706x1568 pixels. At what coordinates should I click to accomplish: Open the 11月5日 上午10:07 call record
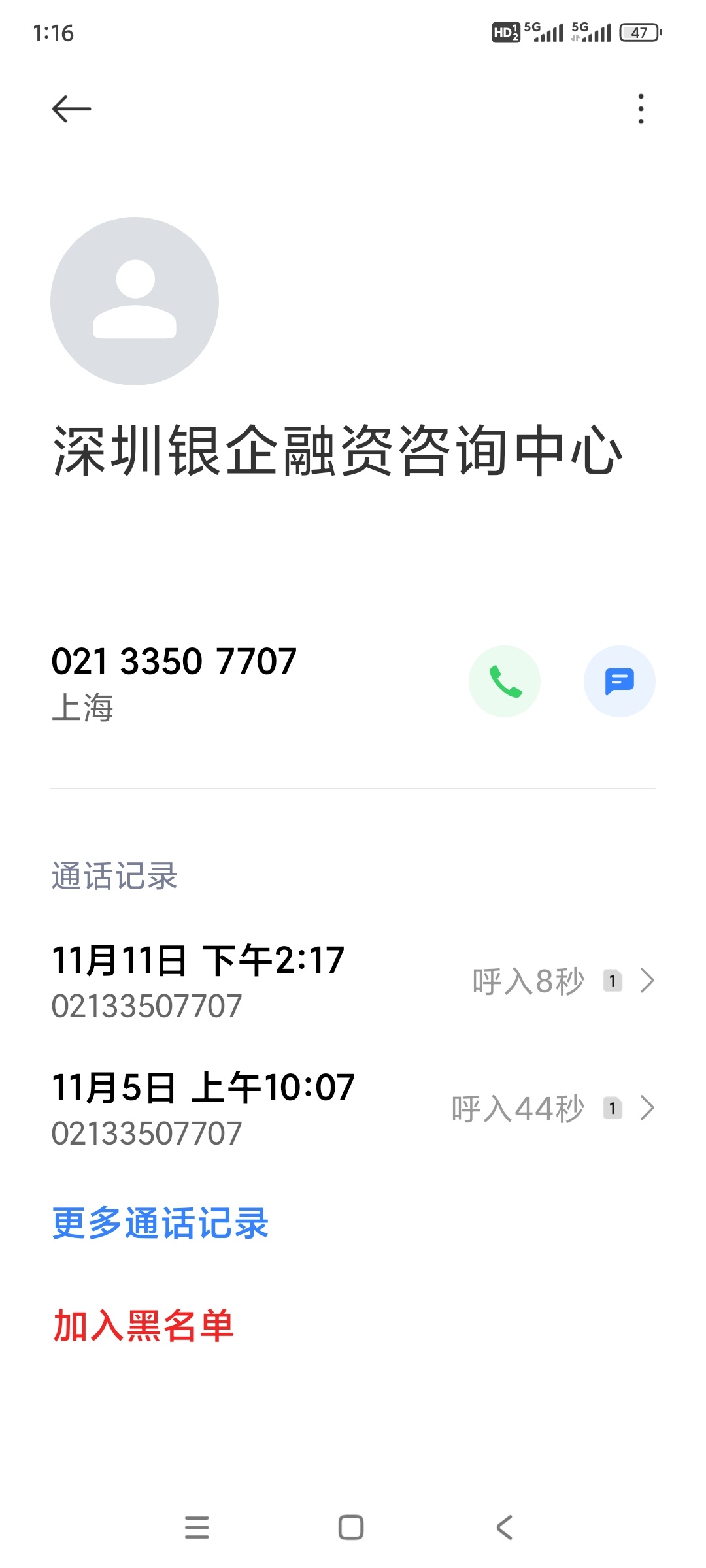[353, 1109]
